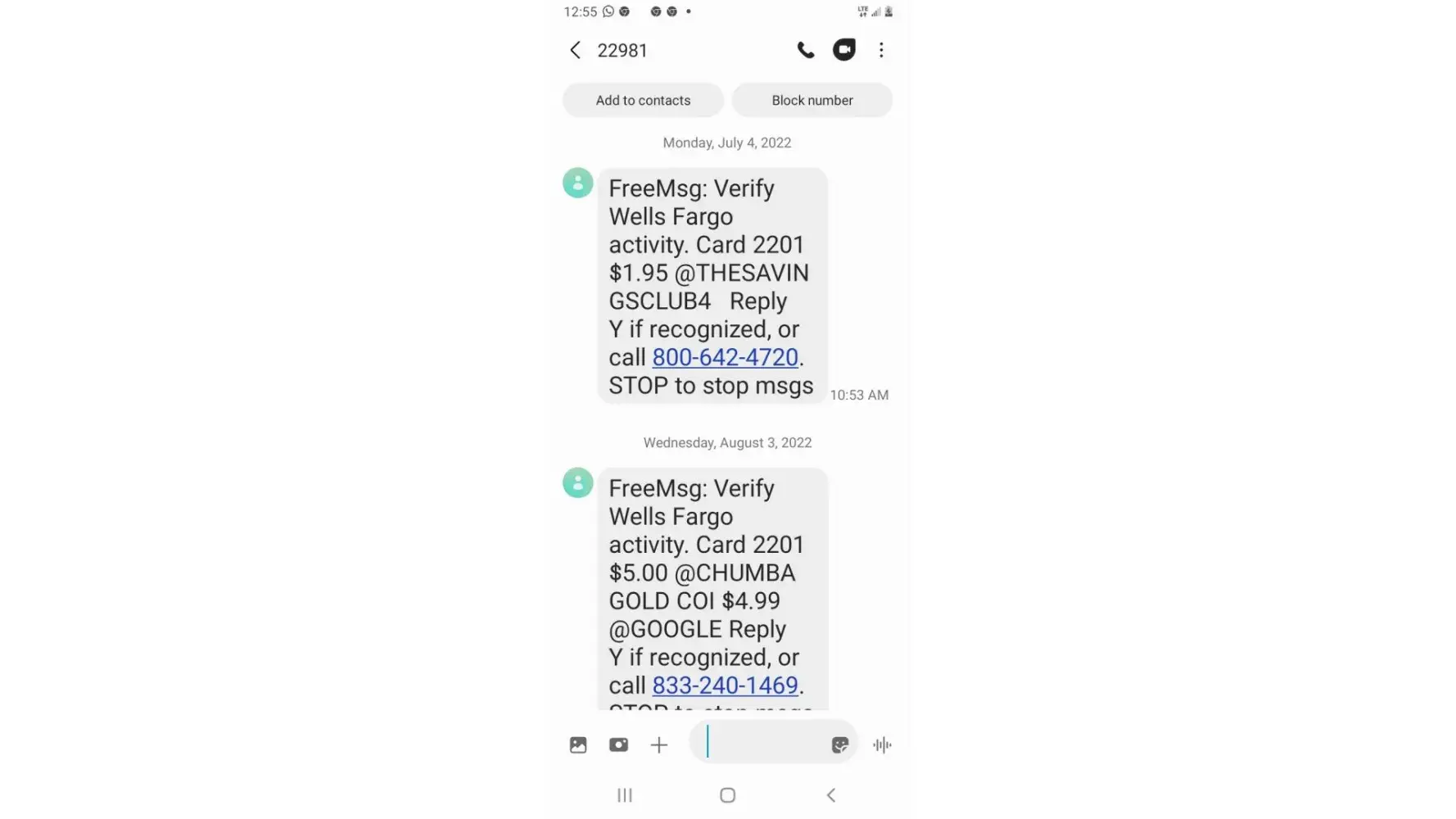Image resolution: width=1456 pixels, height=819 pixels.
Task: Call the number 22981
Action: [806, 51]
